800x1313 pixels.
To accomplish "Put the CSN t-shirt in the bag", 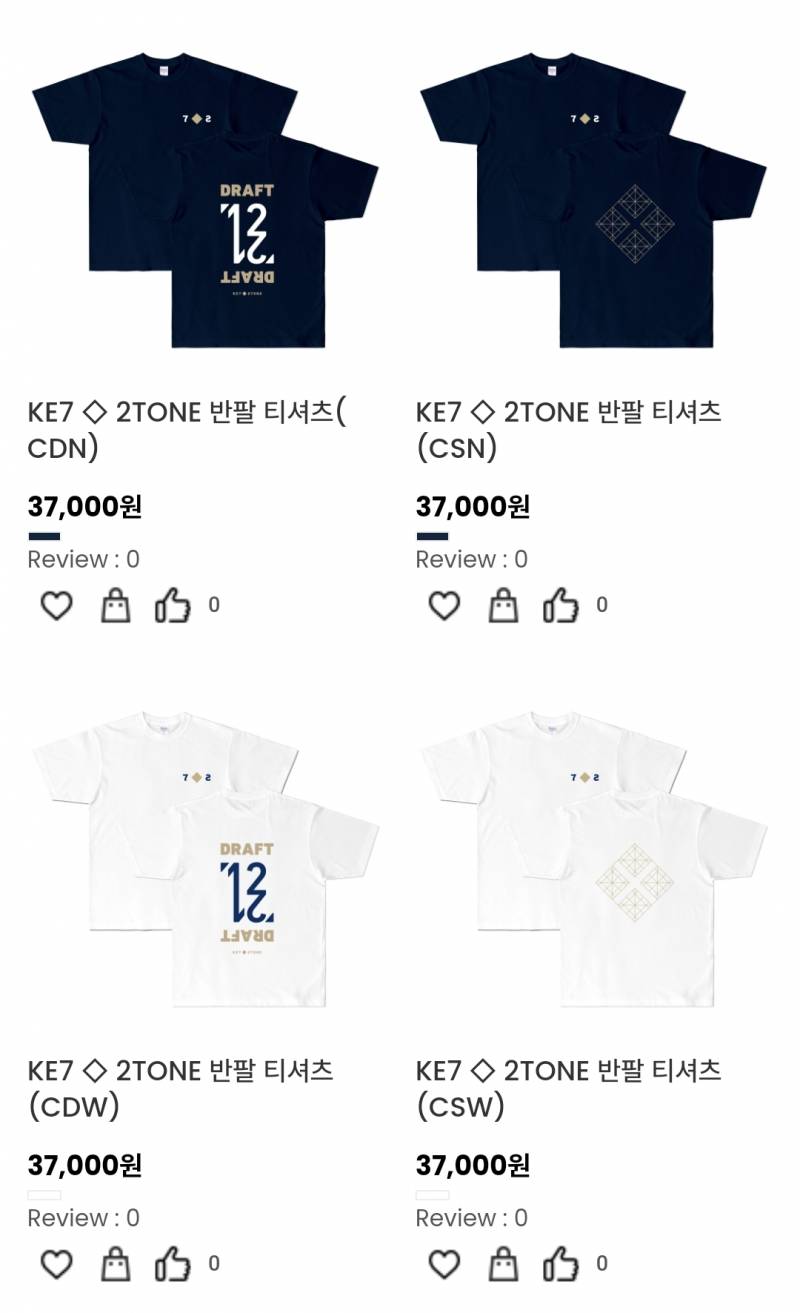I will pyautogui.click(x=504, y=605).
